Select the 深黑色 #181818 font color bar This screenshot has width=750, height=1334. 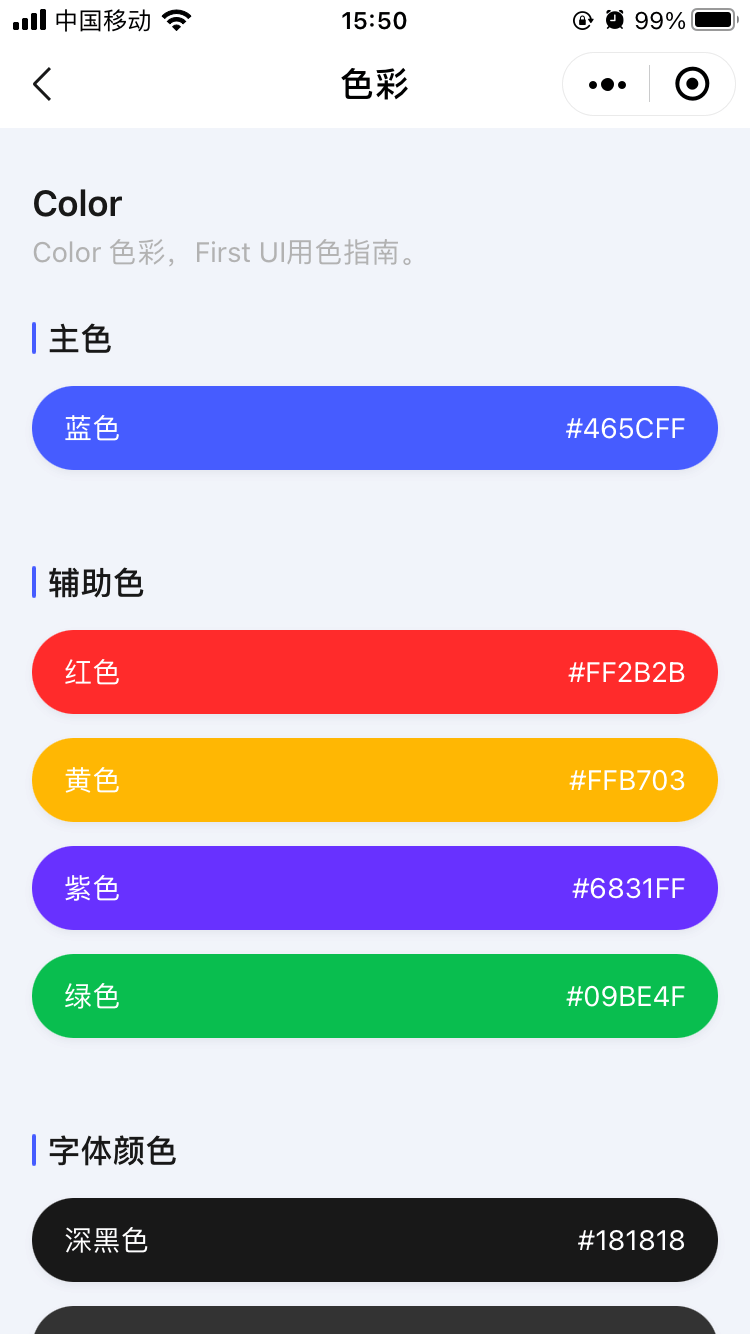click(374, 1240)
